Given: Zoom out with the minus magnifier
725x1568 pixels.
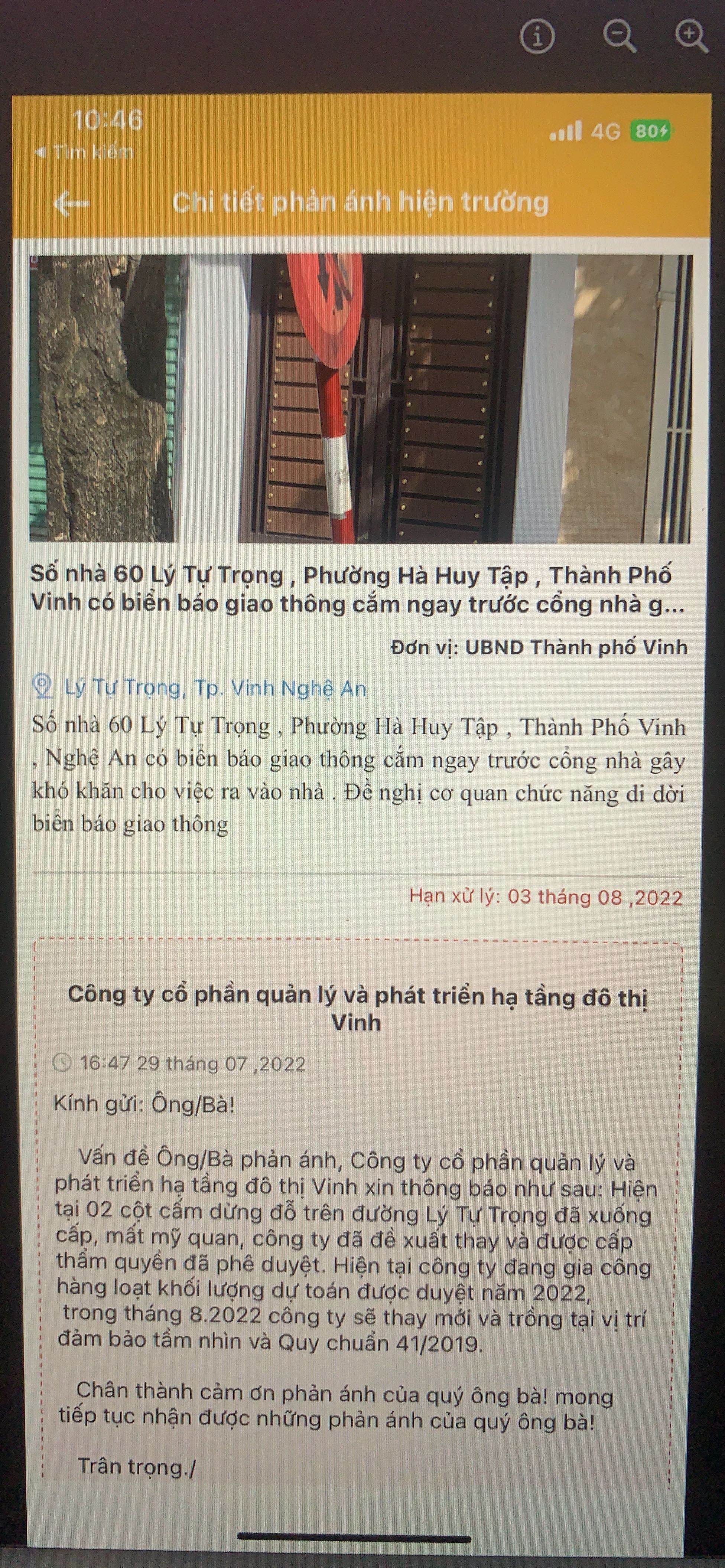Looking at the screenshot, I should (x=620, y=37).
